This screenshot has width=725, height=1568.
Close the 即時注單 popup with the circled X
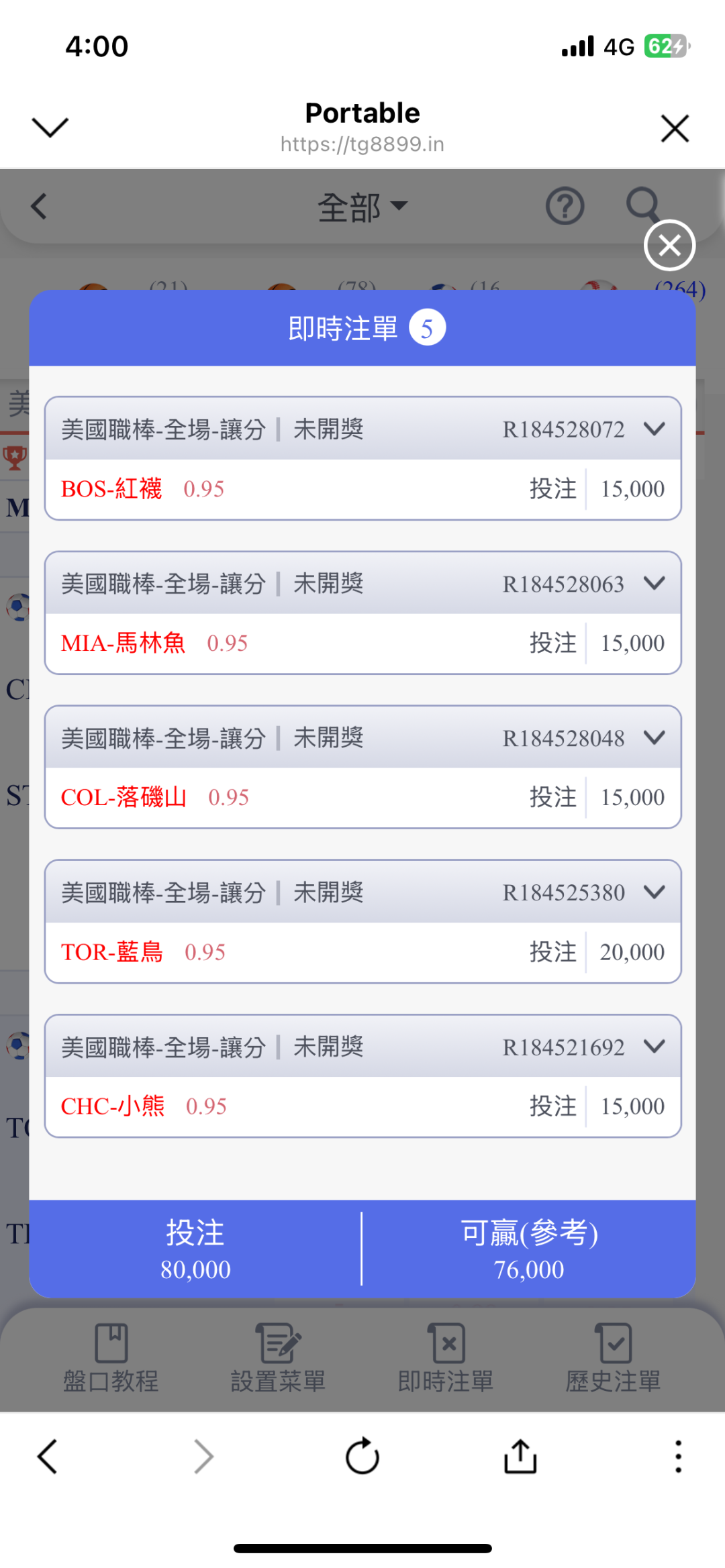669,246
